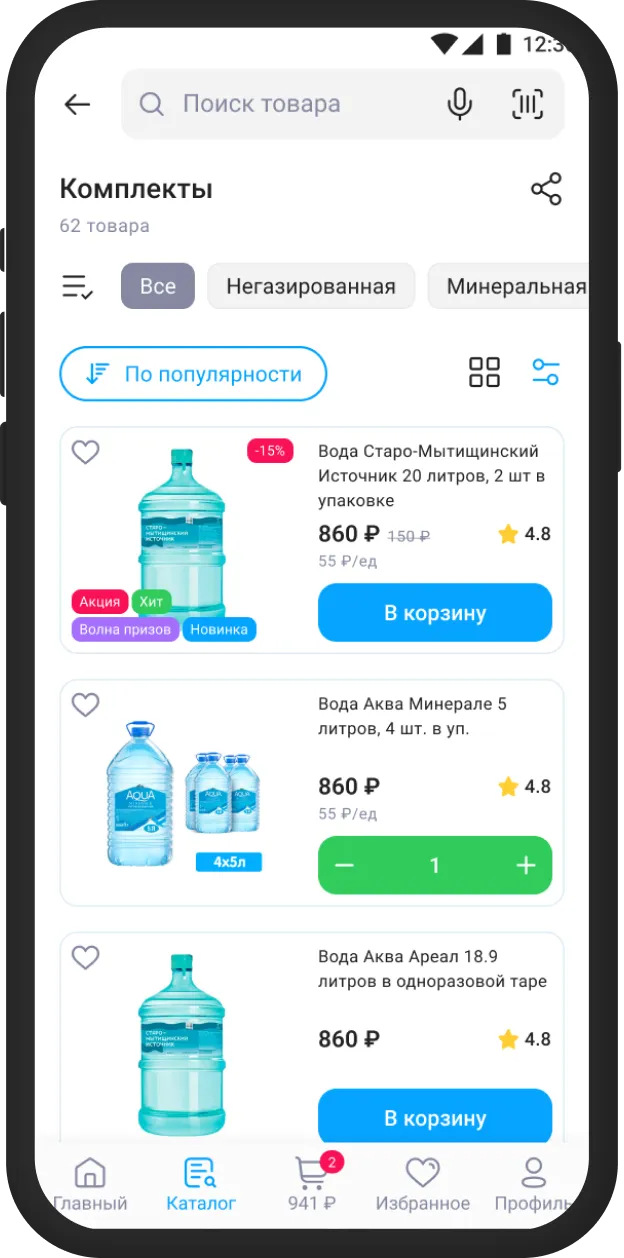The height and width of the screenshot is (1258, 624).
Task: Share the Комплекты category
Action: pyautogui.click(x=546, y=189)
